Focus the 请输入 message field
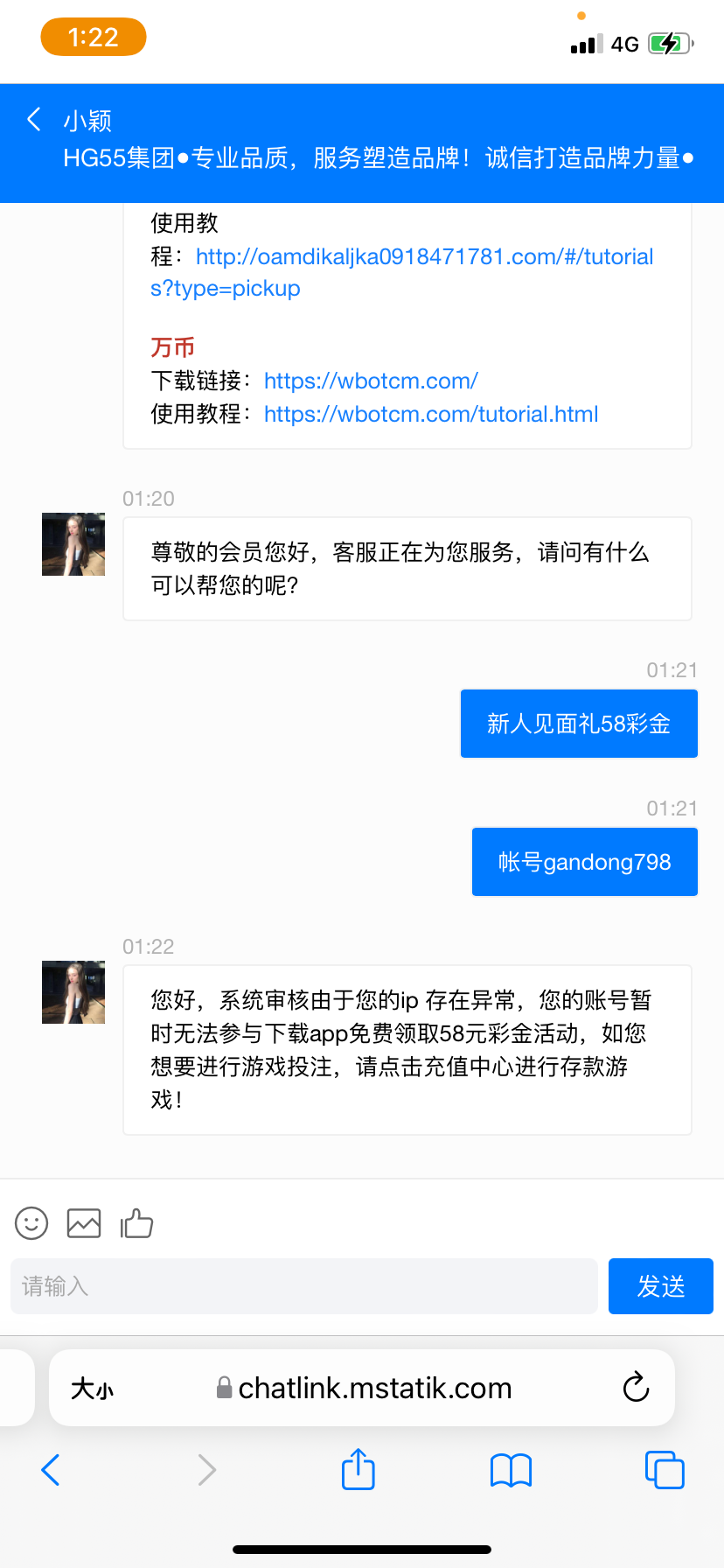The height and width of the screenshot is (1568, 724). pyautogui.click(x=303, y=1286)
